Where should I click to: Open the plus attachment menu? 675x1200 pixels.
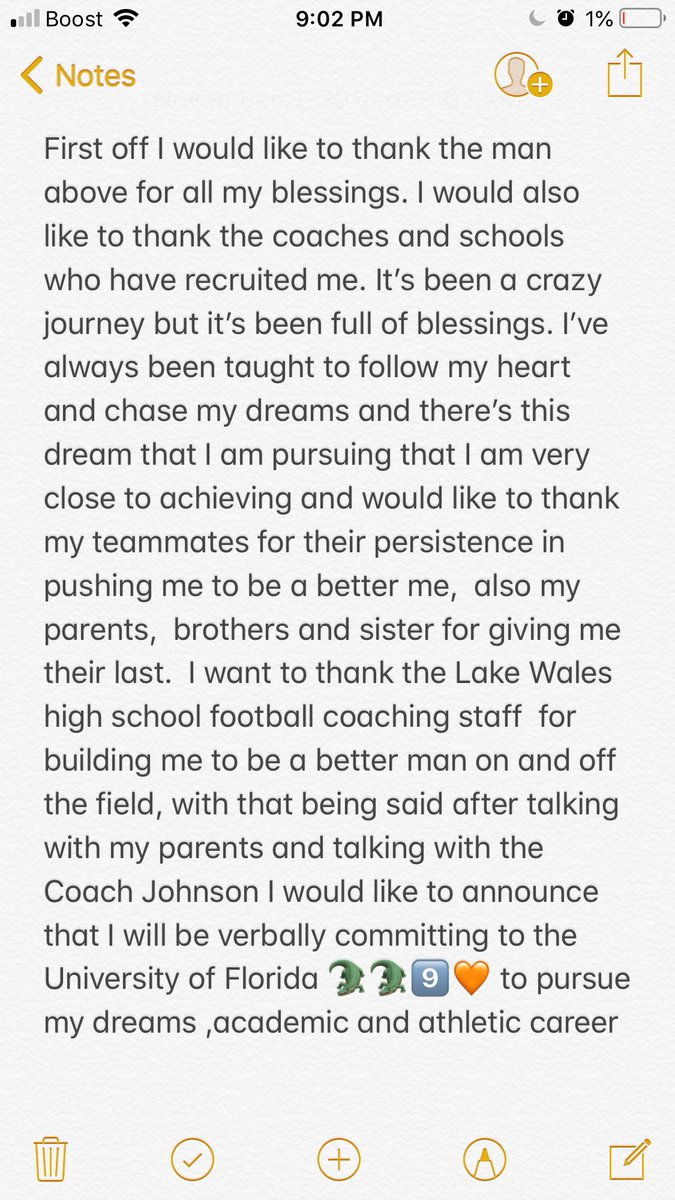coord(338,1160)
